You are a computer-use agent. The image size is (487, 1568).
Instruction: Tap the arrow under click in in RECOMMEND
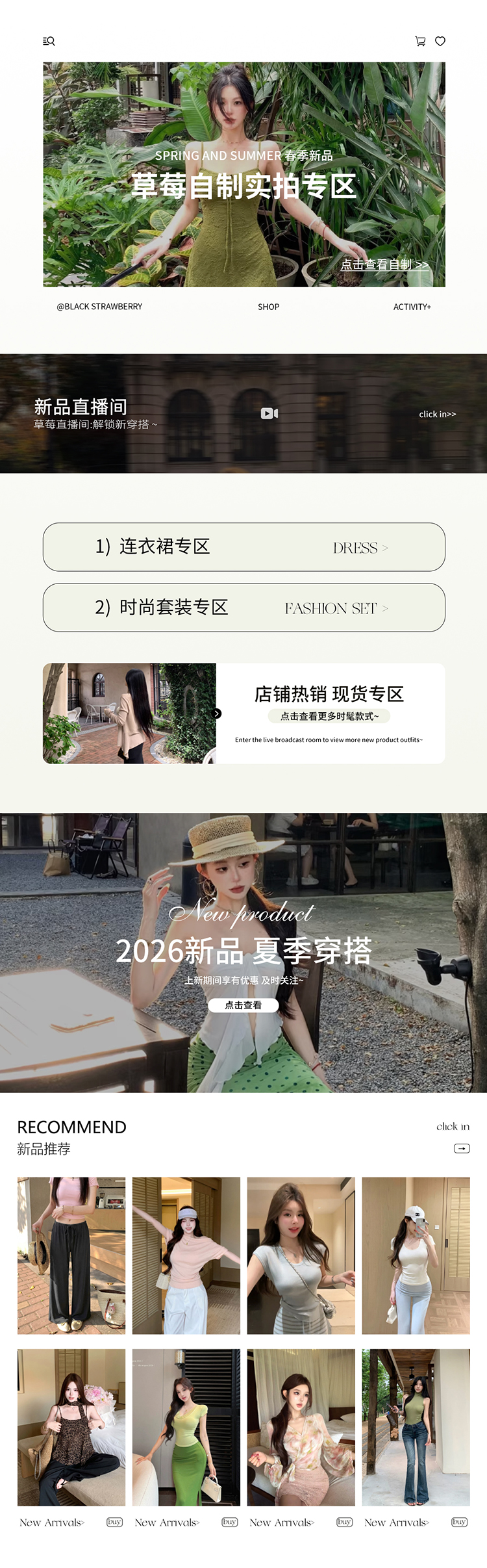click(x=462, y=1148)
